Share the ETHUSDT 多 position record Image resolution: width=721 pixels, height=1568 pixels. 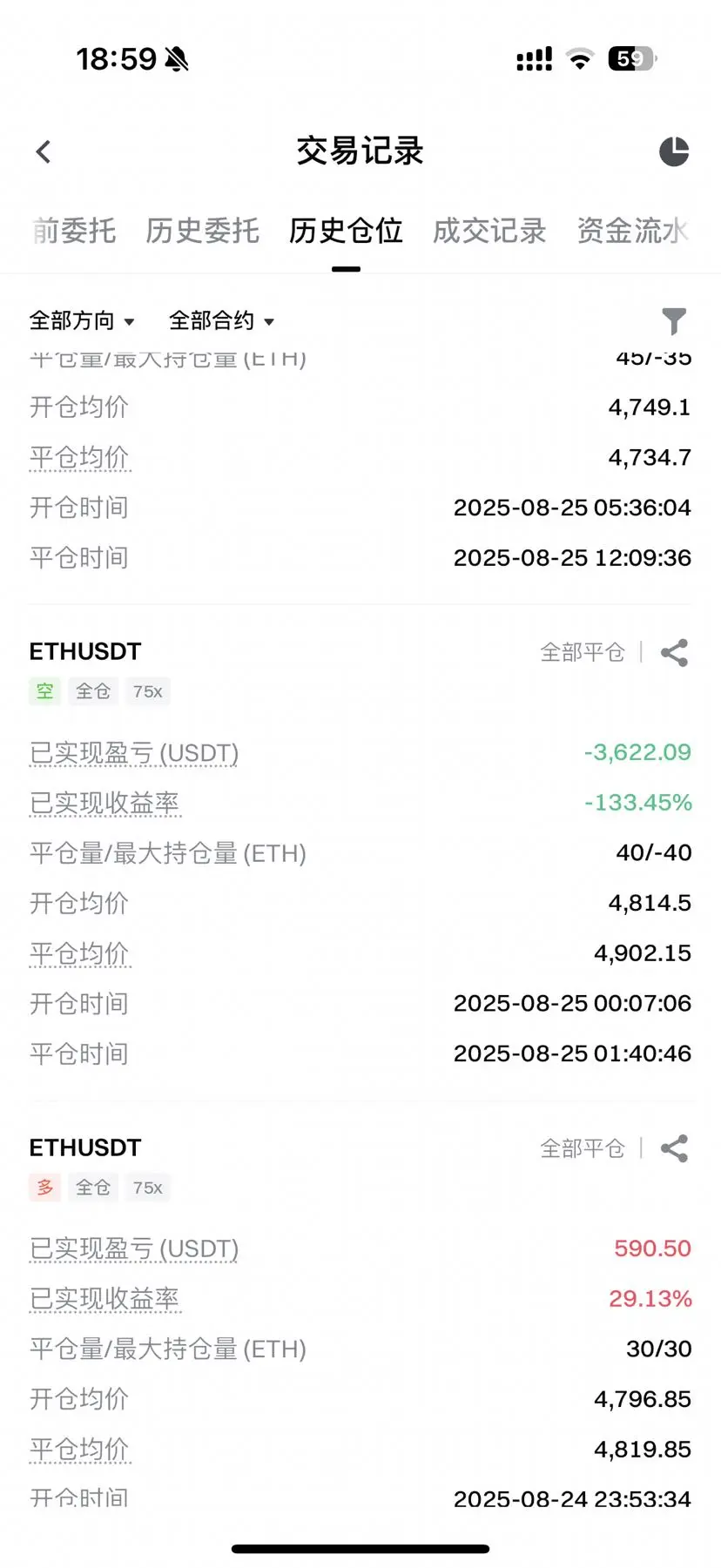point(674,1149)
